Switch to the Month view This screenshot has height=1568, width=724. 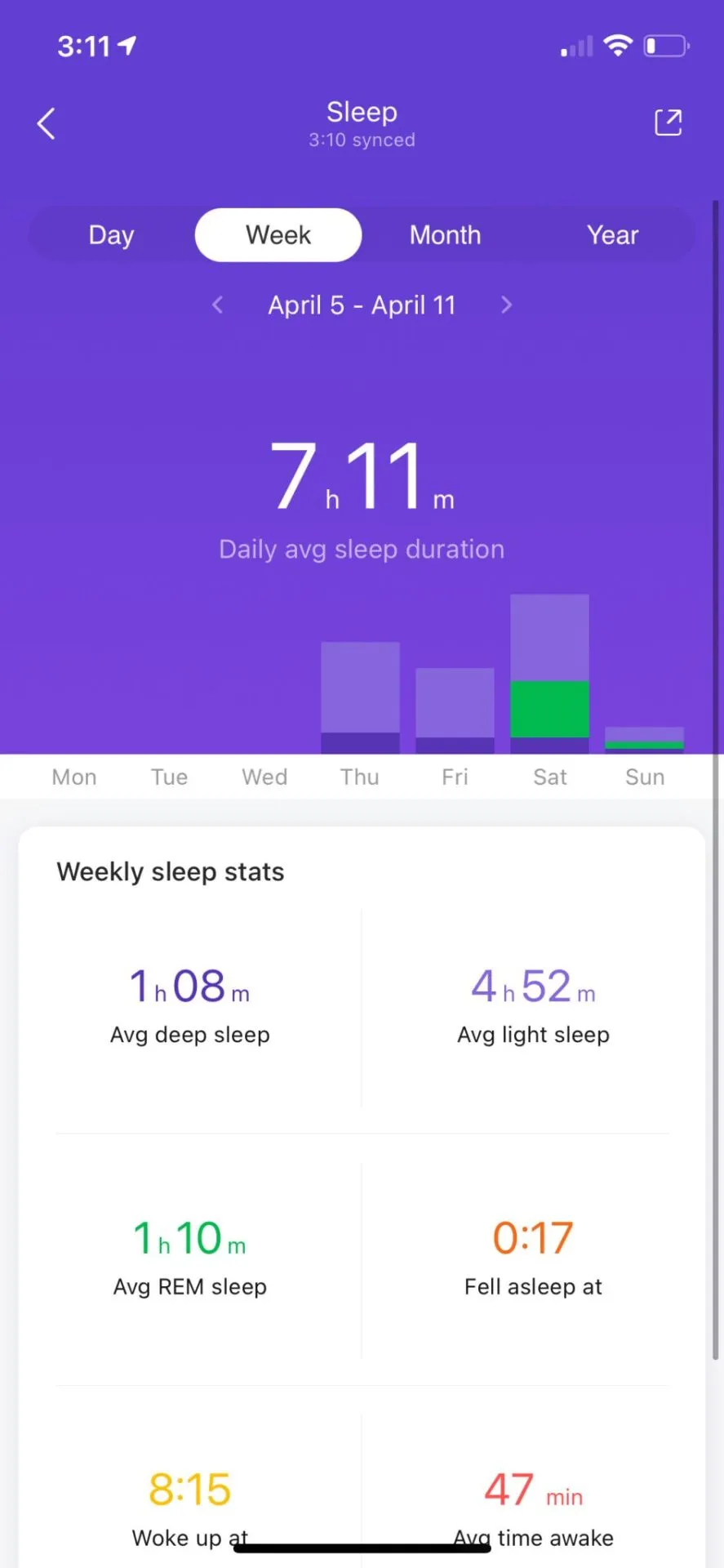click(x=445, y=234)
